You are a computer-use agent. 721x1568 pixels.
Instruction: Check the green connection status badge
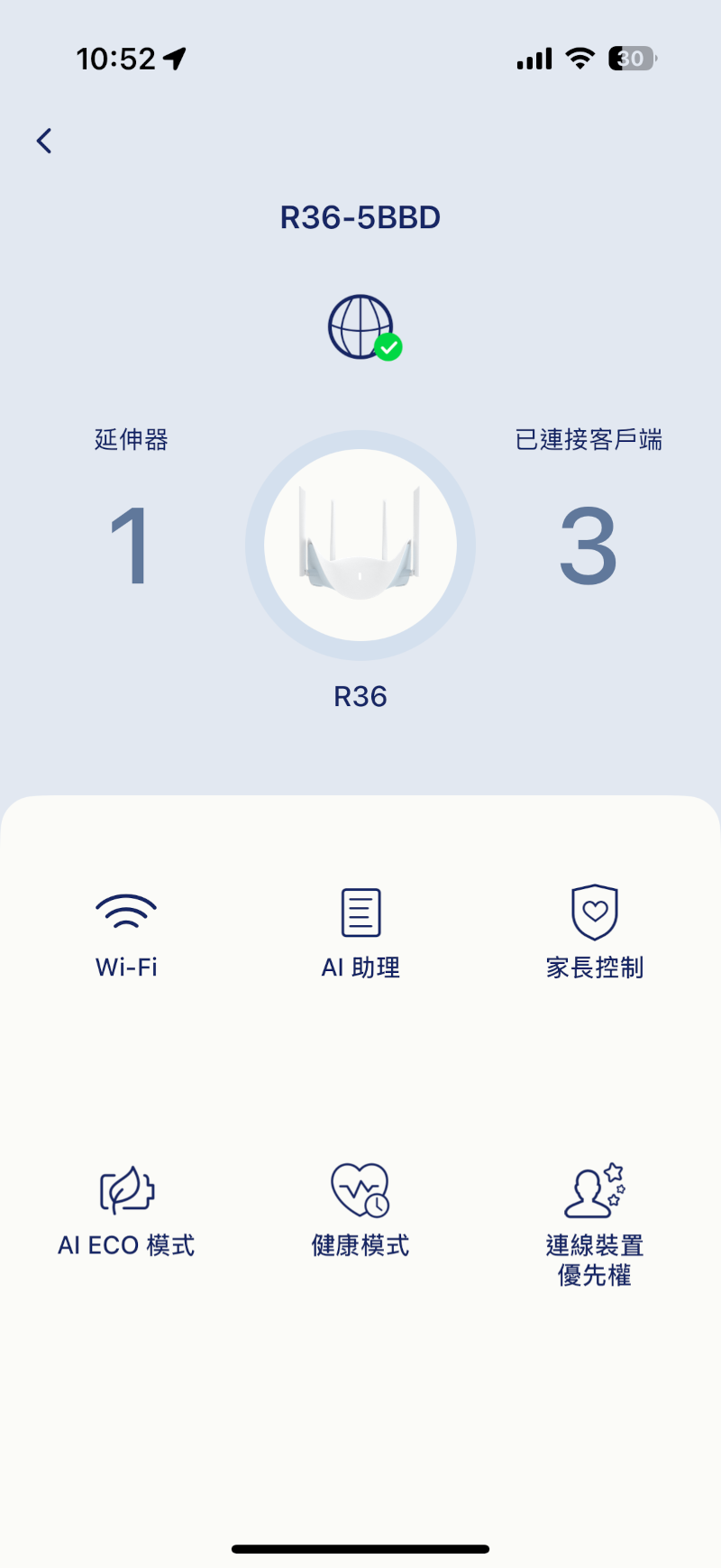(x=388, y=348)
